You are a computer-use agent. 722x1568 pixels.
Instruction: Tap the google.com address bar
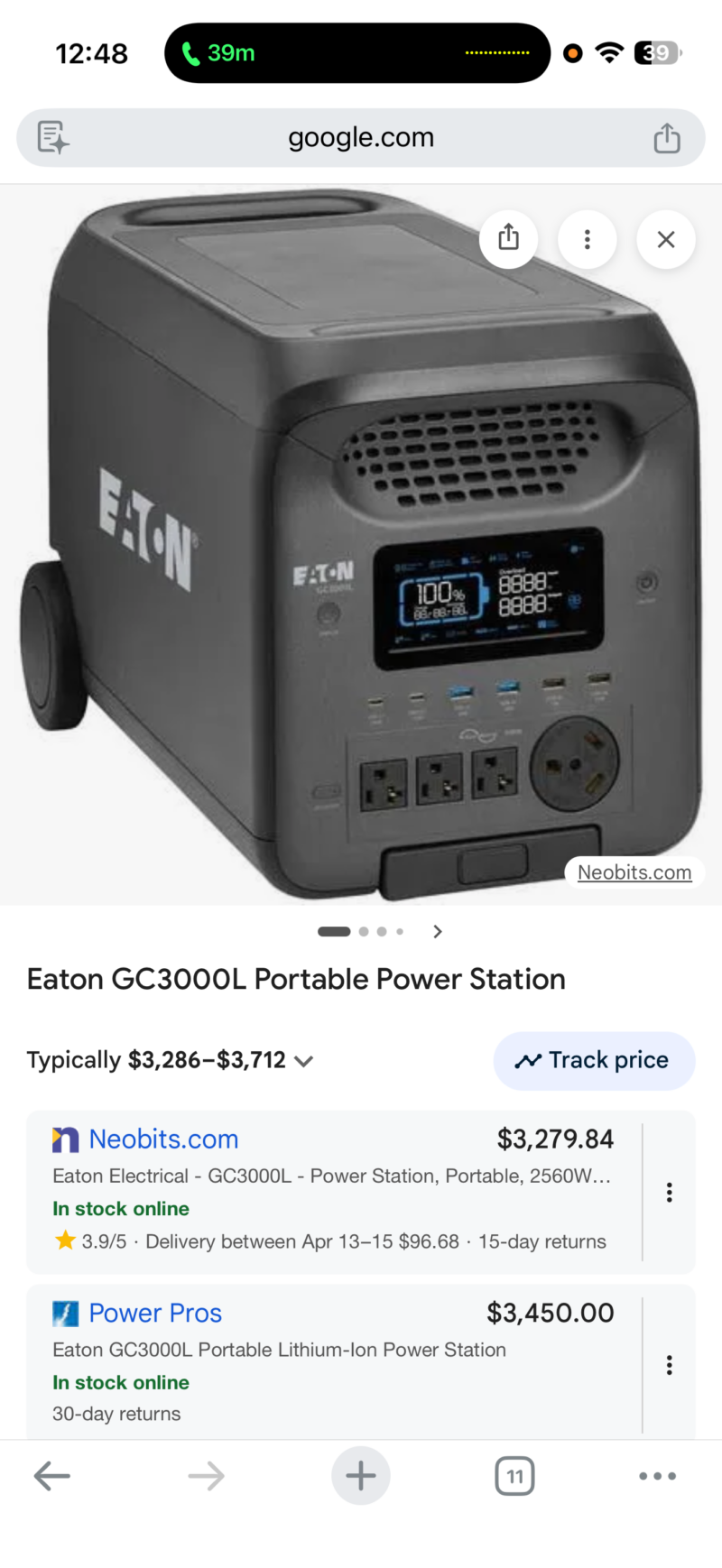pos(361,138)
